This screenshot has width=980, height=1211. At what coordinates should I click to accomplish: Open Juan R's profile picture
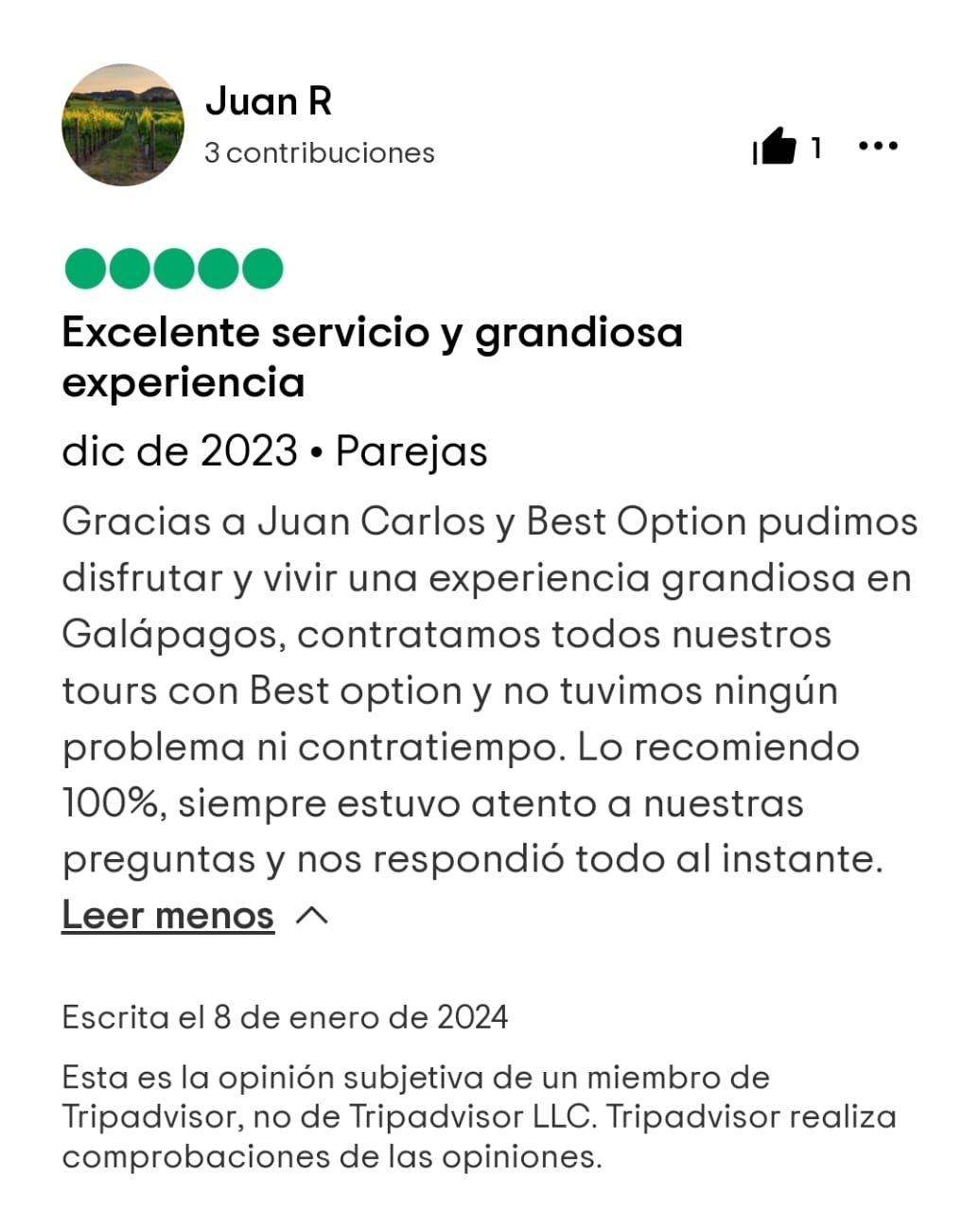(x=123, y=125)
